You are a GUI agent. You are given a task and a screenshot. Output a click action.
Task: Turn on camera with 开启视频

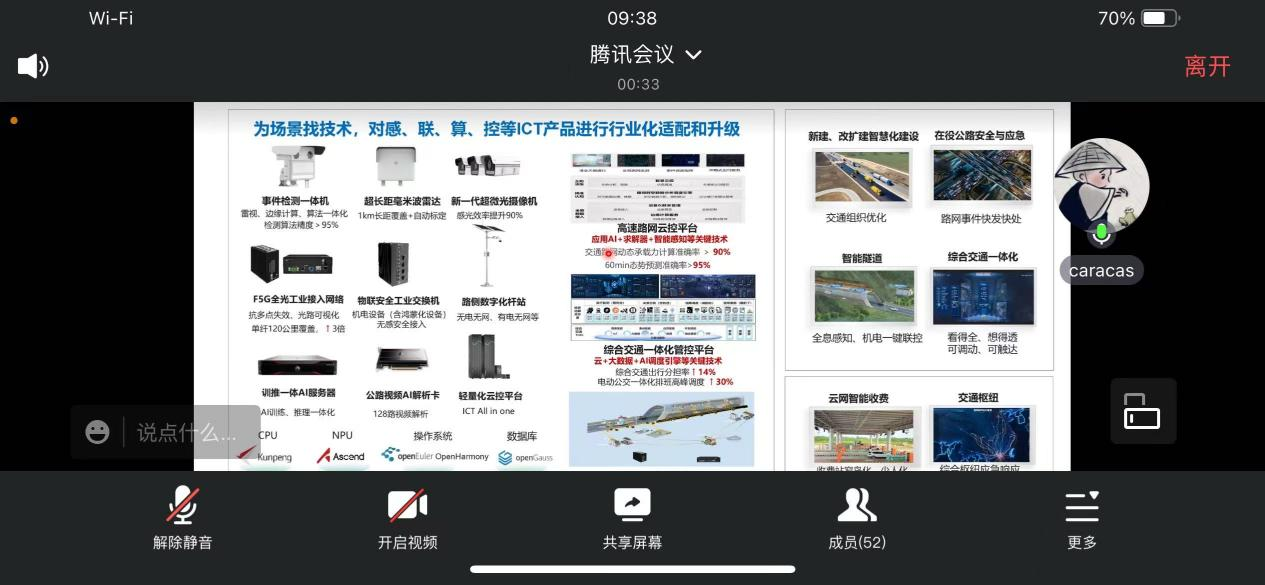407,518
